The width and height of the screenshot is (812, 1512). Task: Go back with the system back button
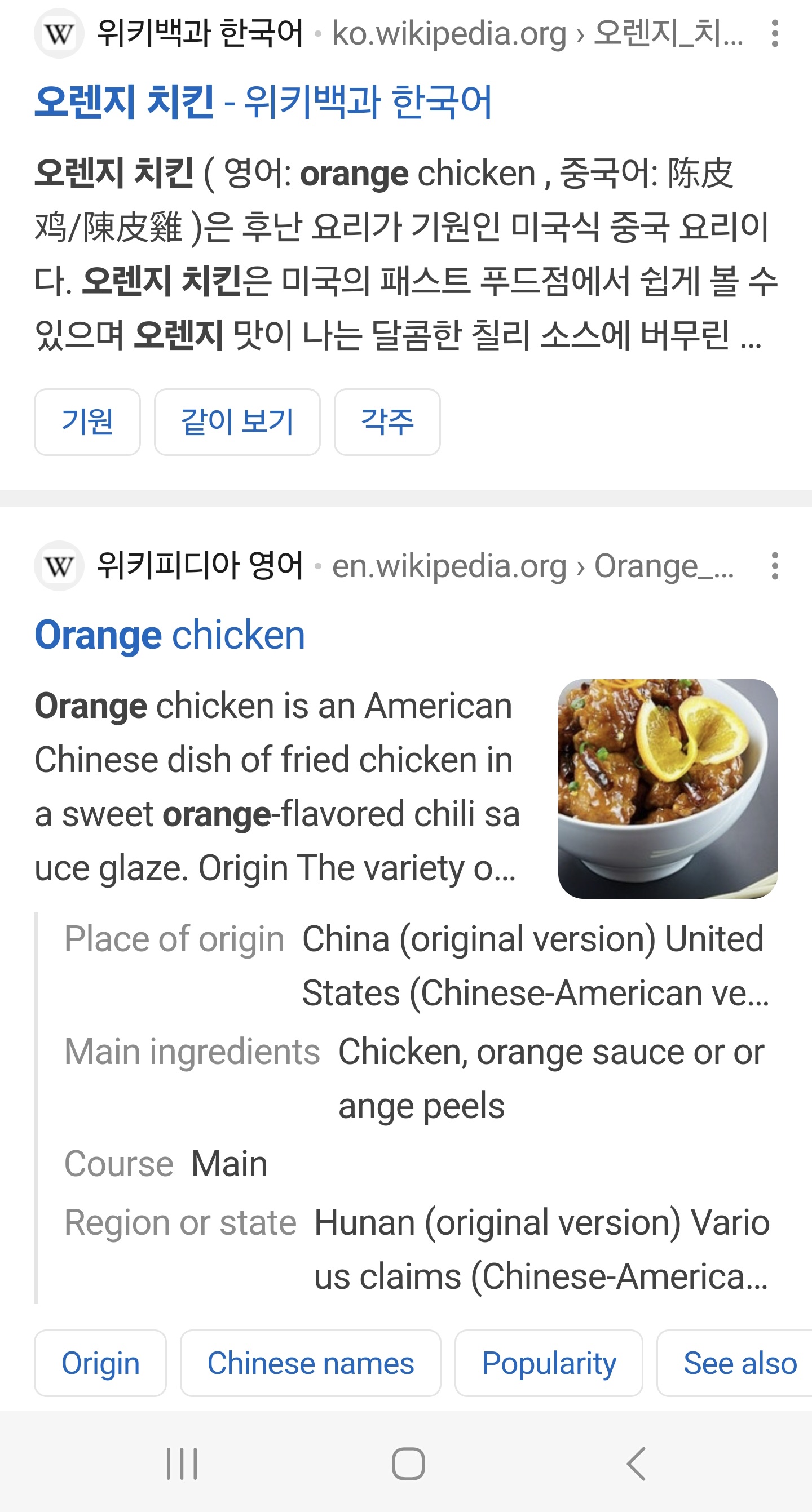[636, 1464]
